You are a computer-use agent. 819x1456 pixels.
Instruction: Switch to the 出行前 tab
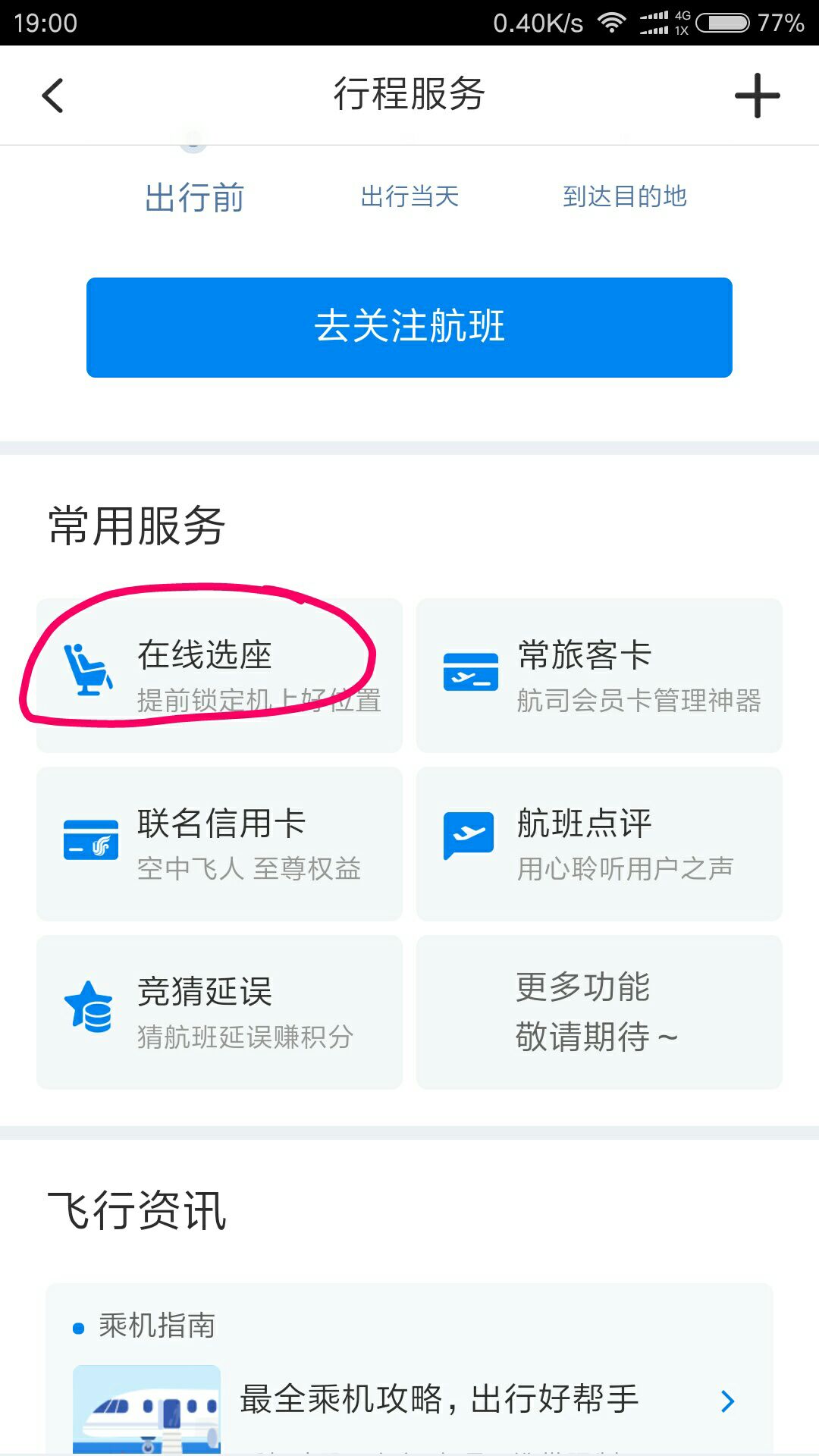194,197
